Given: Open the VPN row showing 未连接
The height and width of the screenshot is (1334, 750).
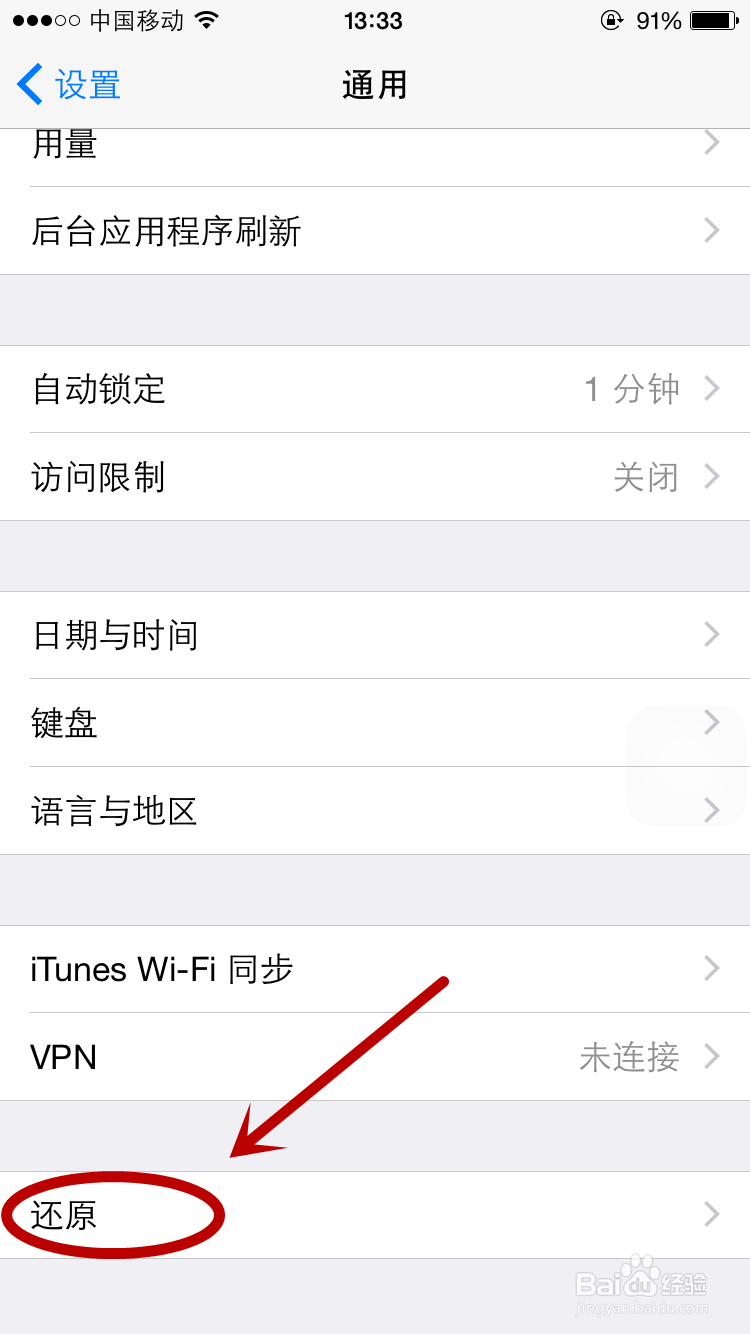Looking at the screenshot, I should [x=375, y=1057].
